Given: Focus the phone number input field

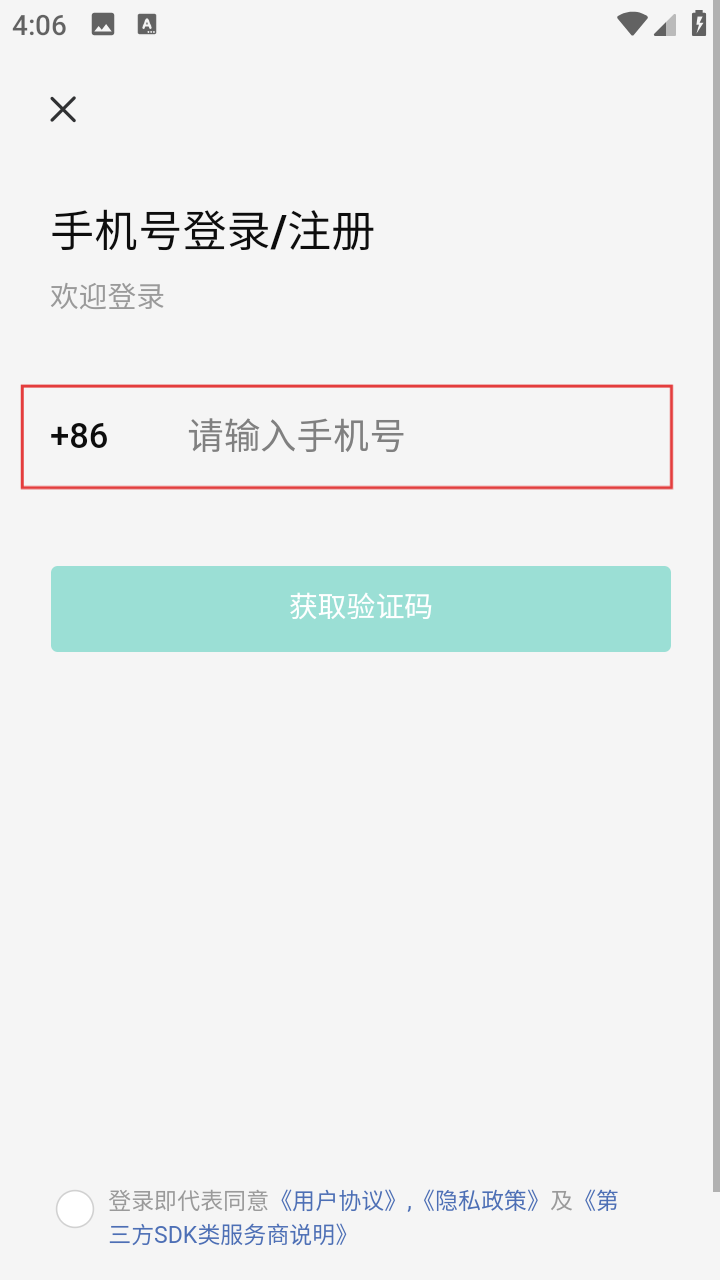Looking at the screenshot, I should (400, 436).
